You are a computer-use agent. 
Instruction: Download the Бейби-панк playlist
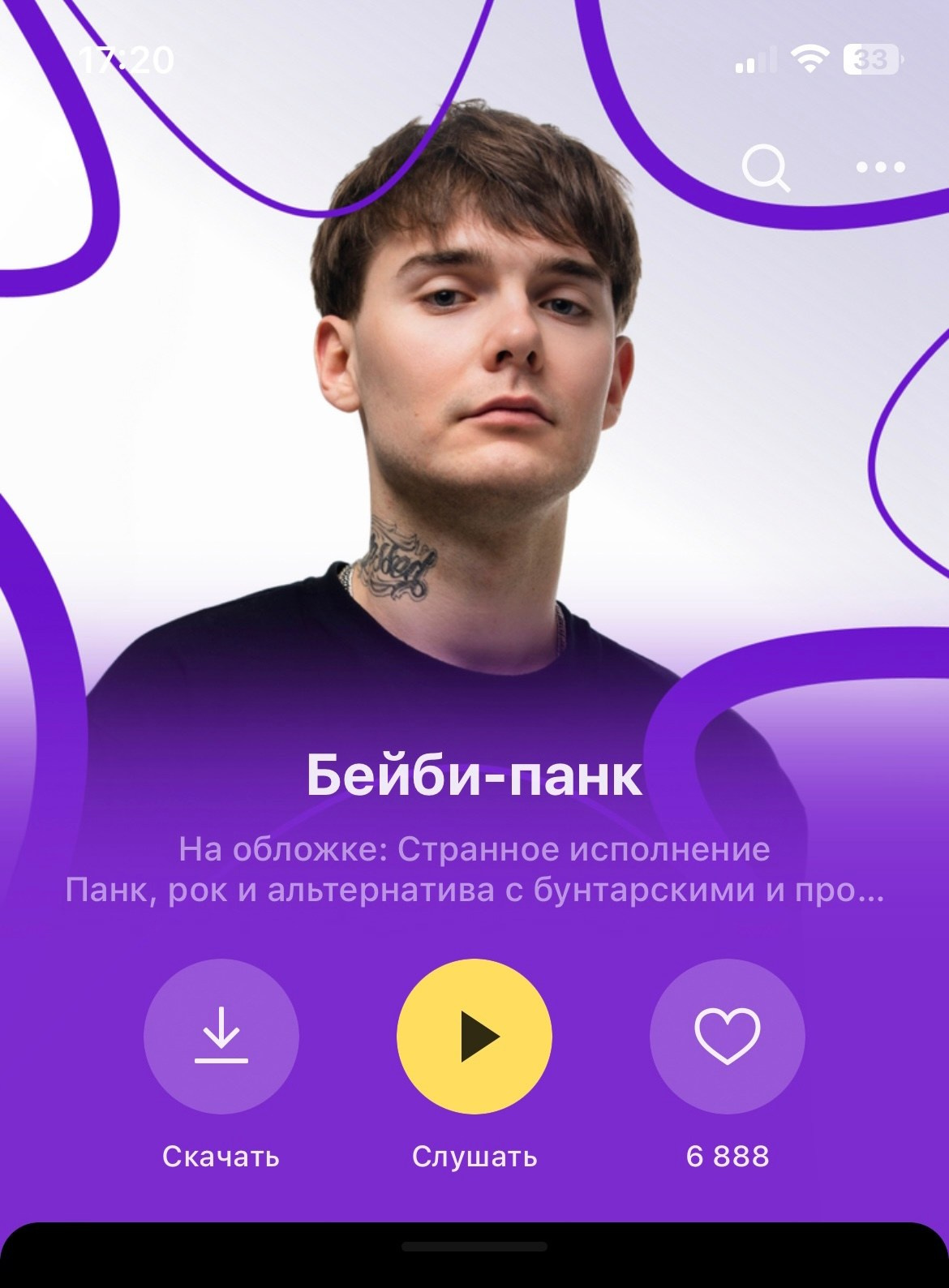coord(221,1037)
